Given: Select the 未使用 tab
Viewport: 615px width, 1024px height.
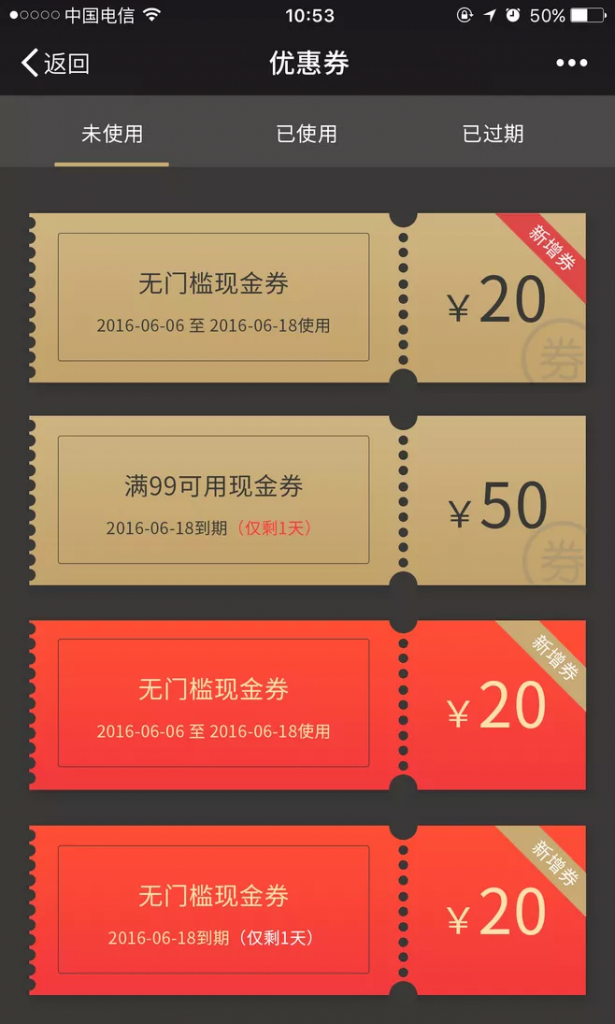Looking at the screenshot, I should [111, 134].
